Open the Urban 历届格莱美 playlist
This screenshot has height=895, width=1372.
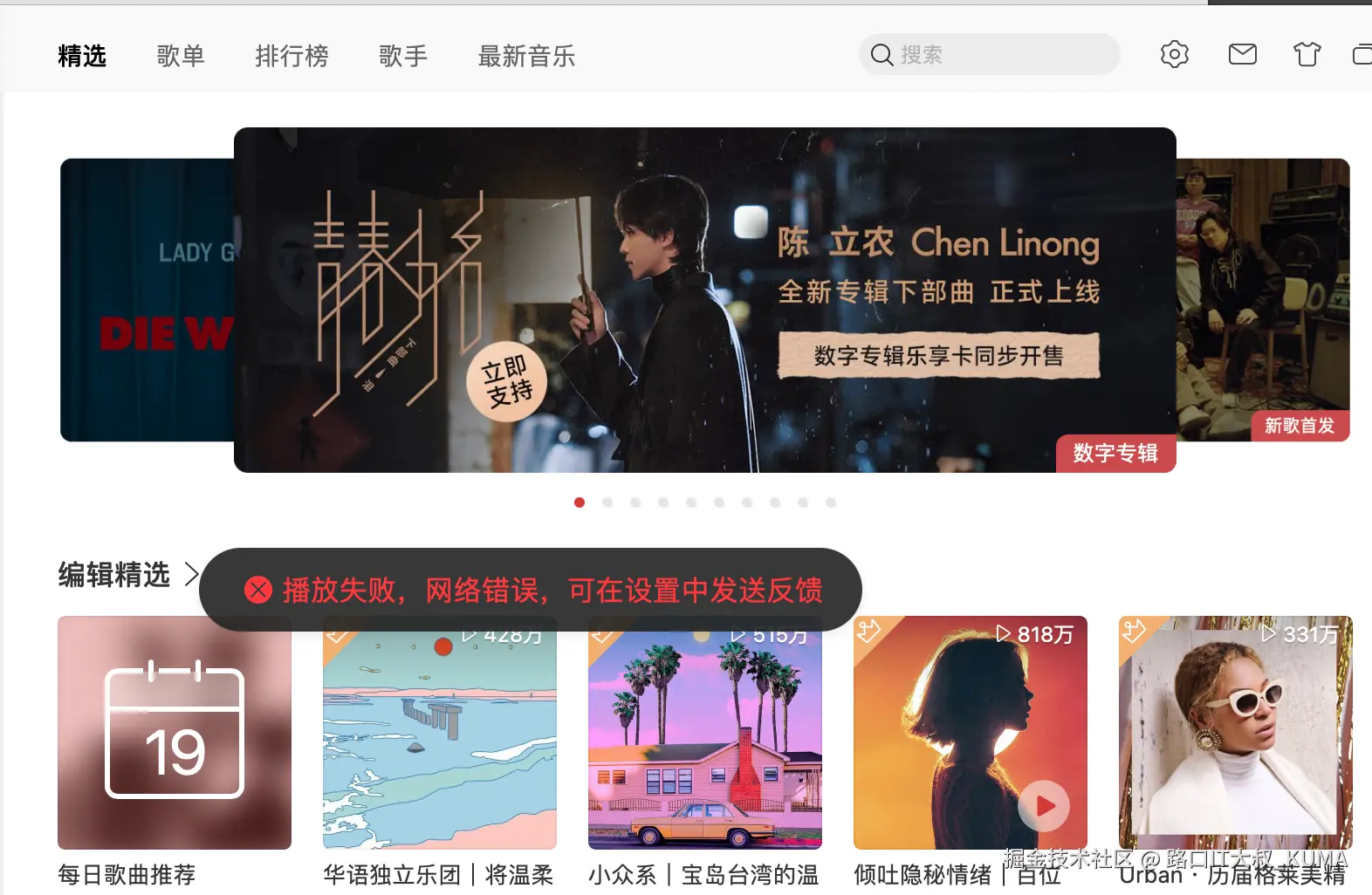tap(1235, 741)
